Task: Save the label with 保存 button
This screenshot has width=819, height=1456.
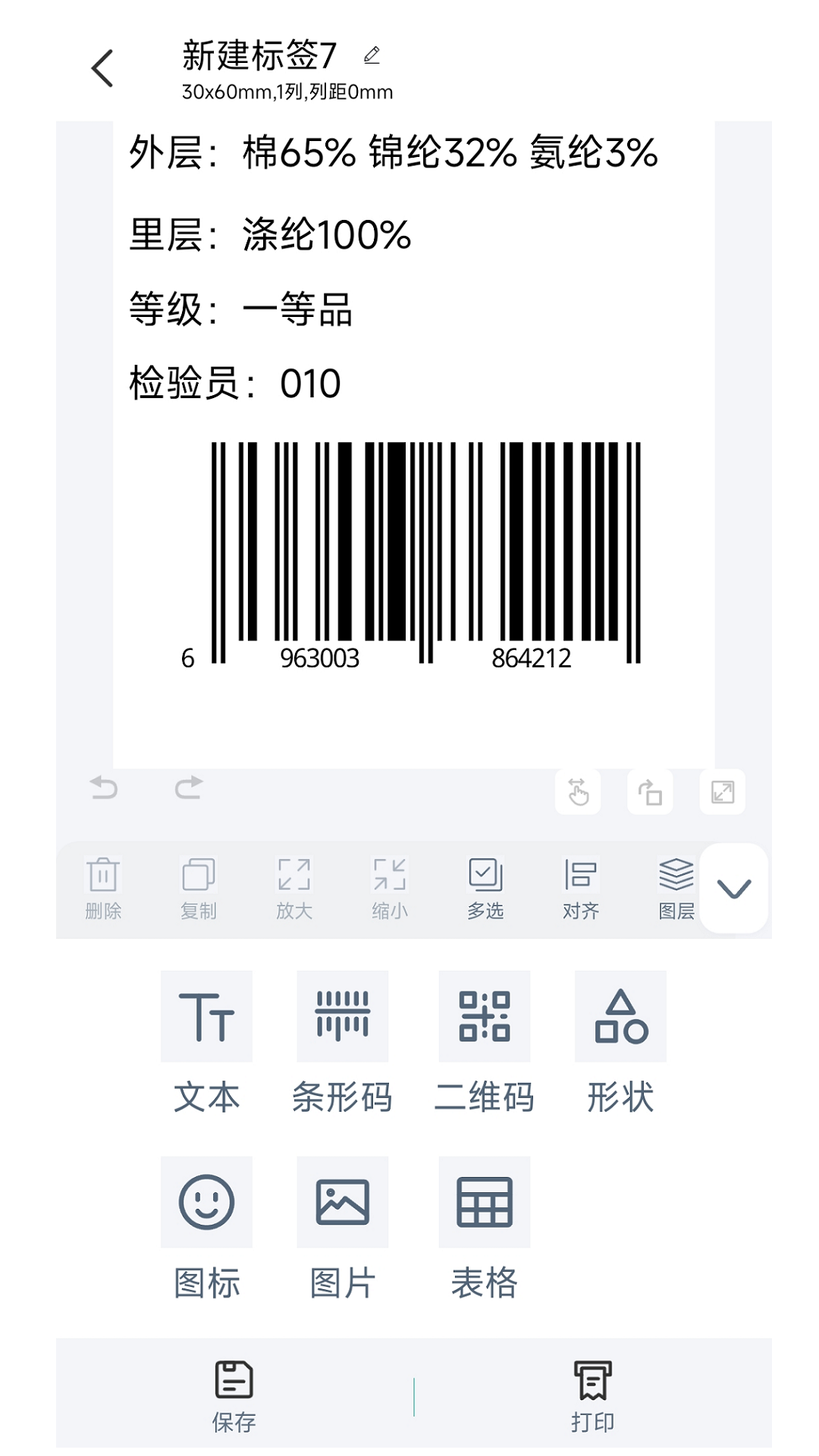Action: [232, 1398]
